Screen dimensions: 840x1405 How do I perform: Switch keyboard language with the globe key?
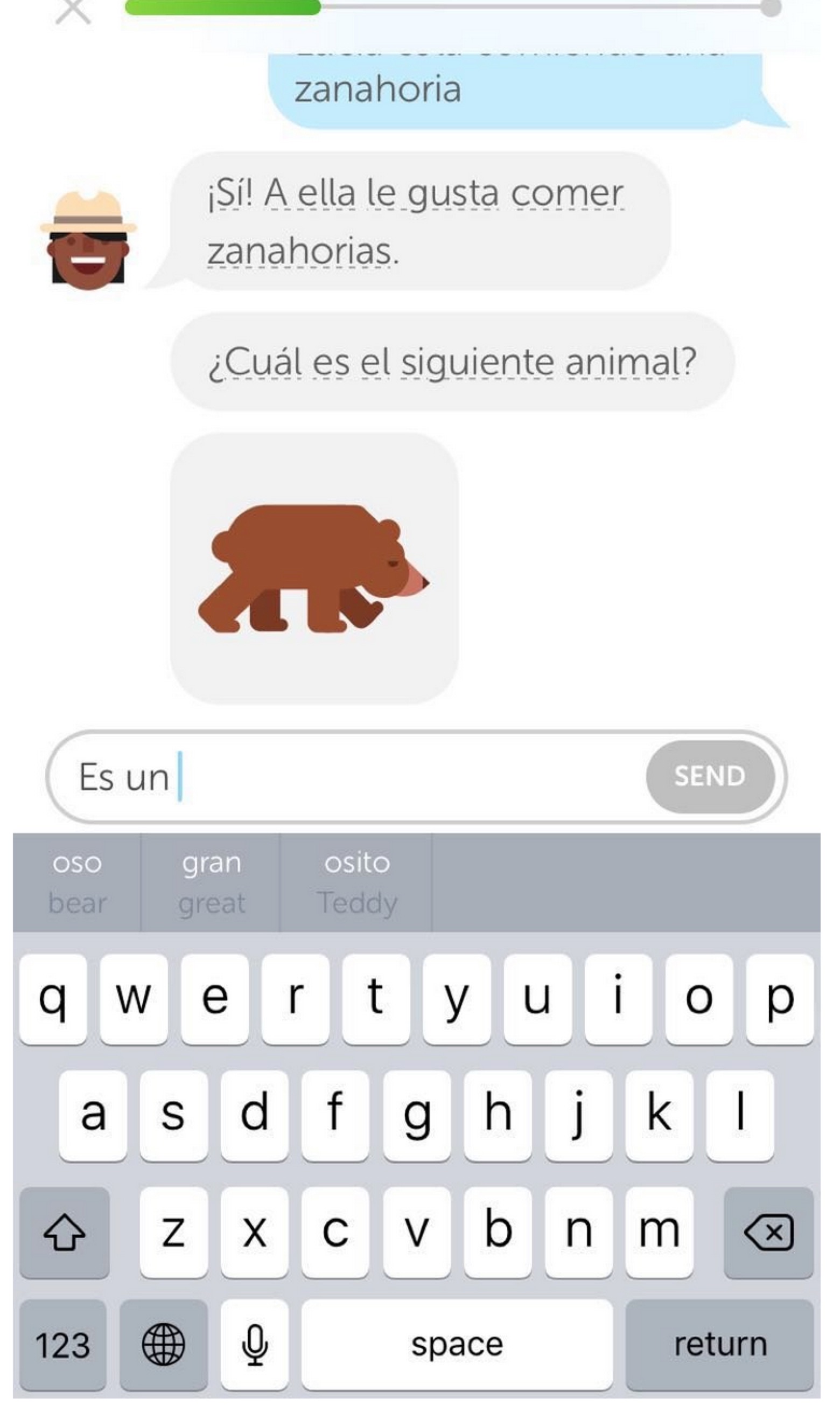[x=163, y=1345]
